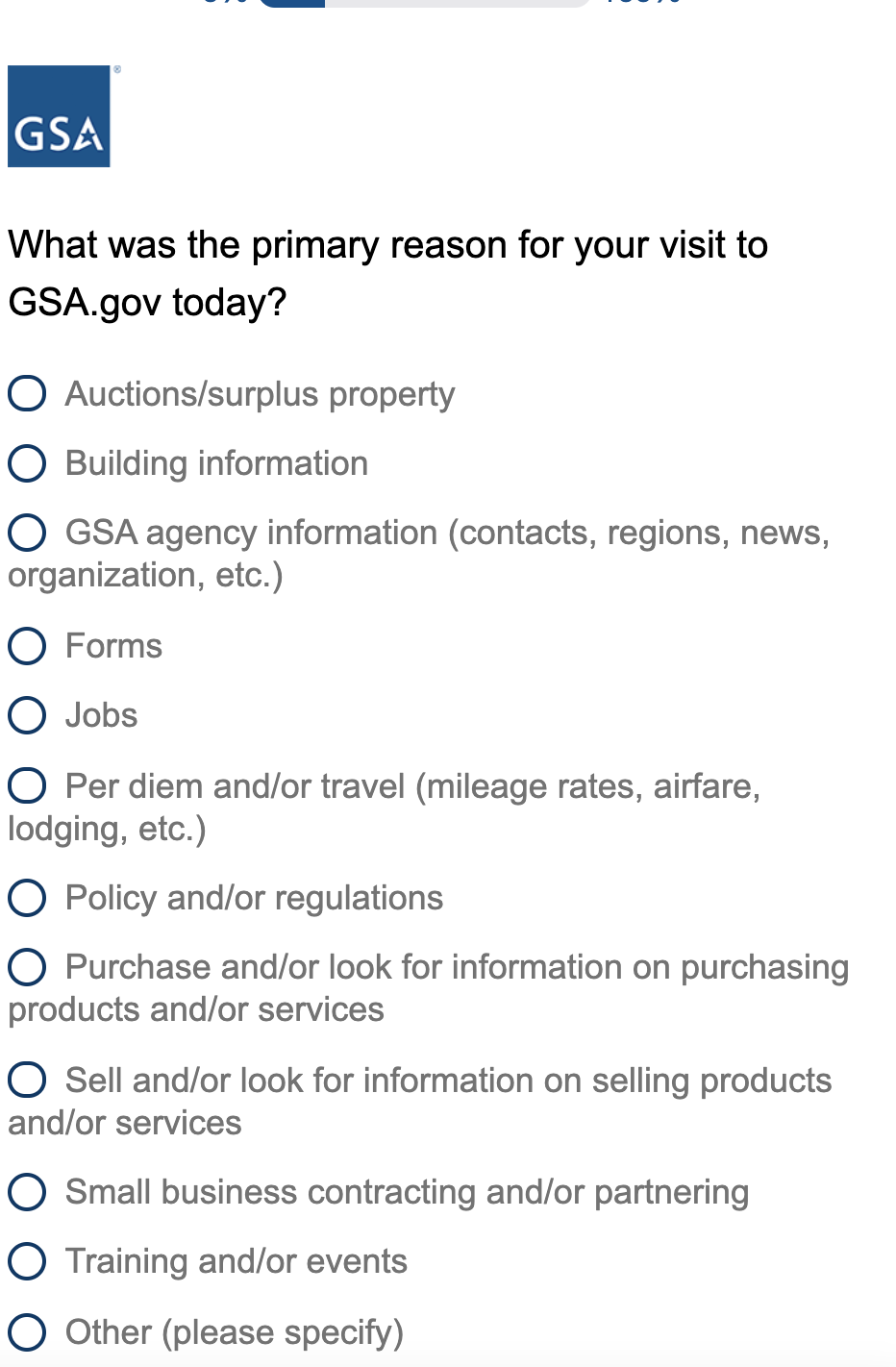Select Small business contracting and/or partnering

click(x=27, y=1192)
